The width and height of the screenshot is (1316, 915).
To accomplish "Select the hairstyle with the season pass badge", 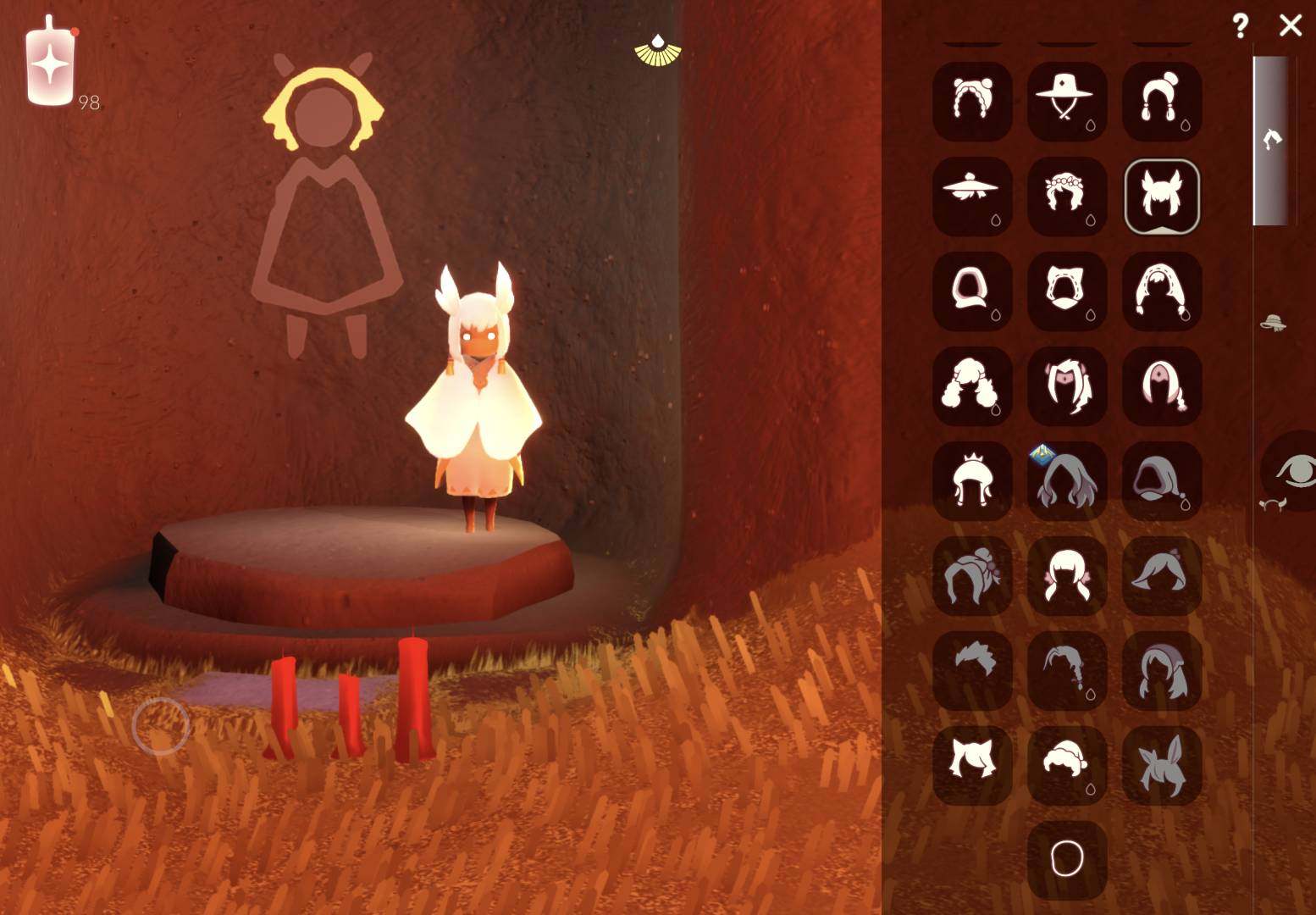I will [1066, 480].
